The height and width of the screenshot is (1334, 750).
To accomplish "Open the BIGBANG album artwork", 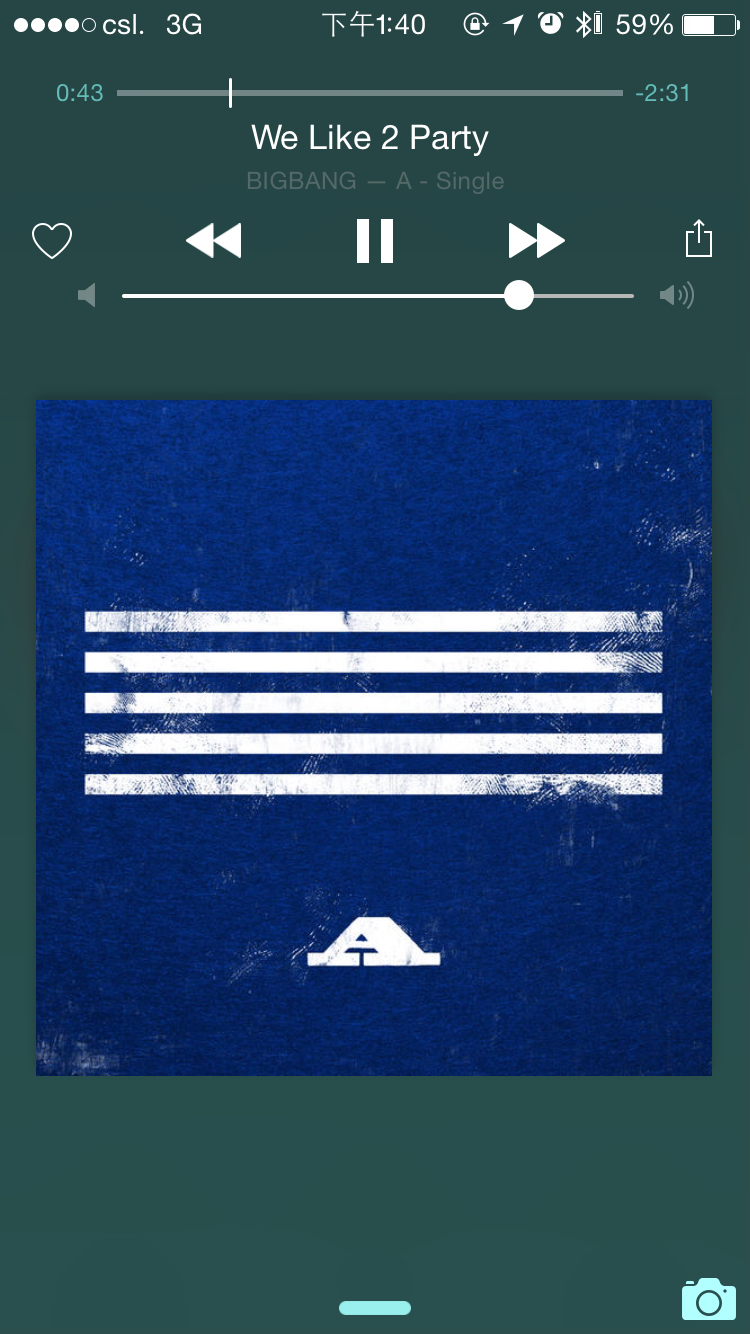I will [374, 738].
